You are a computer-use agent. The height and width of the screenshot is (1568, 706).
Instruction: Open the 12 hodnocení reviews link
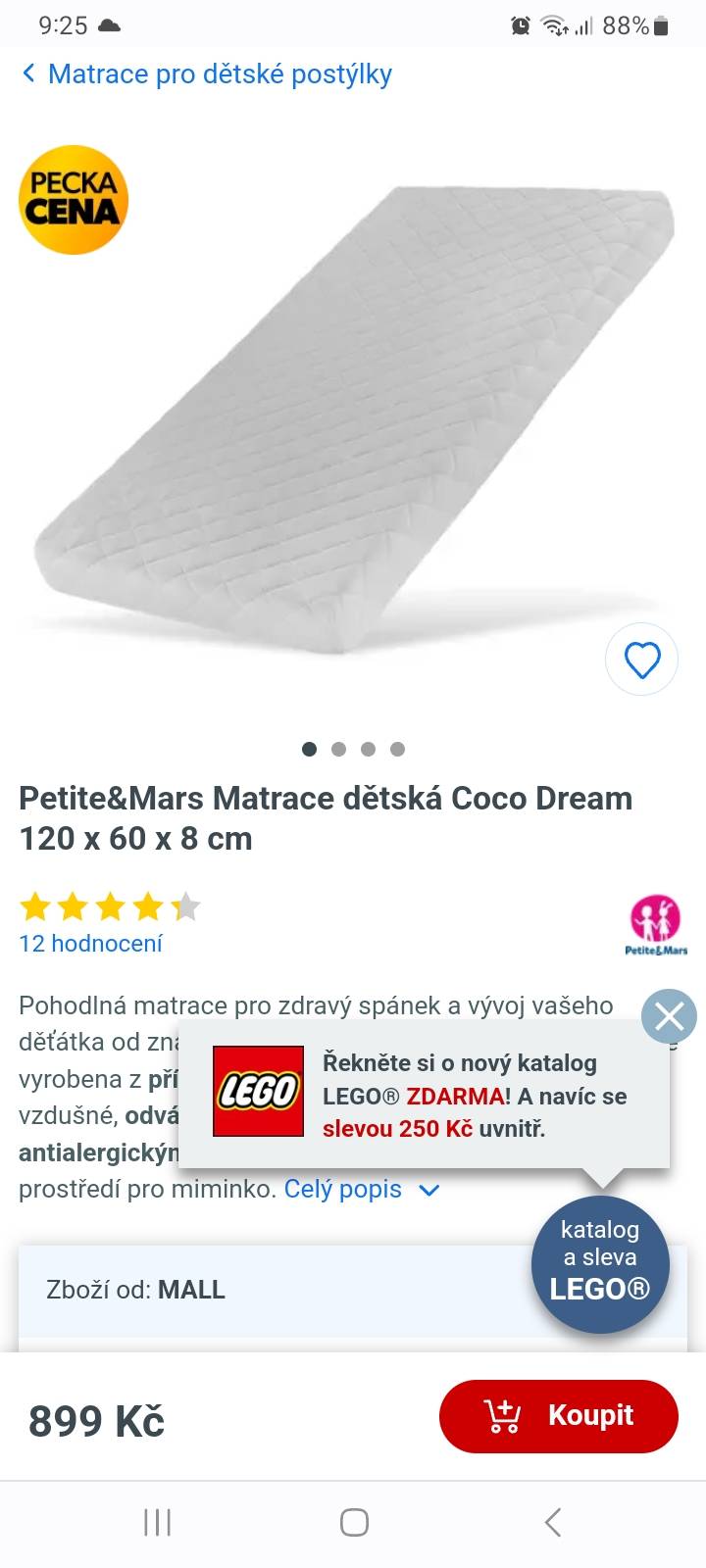(x=90, y=944)
